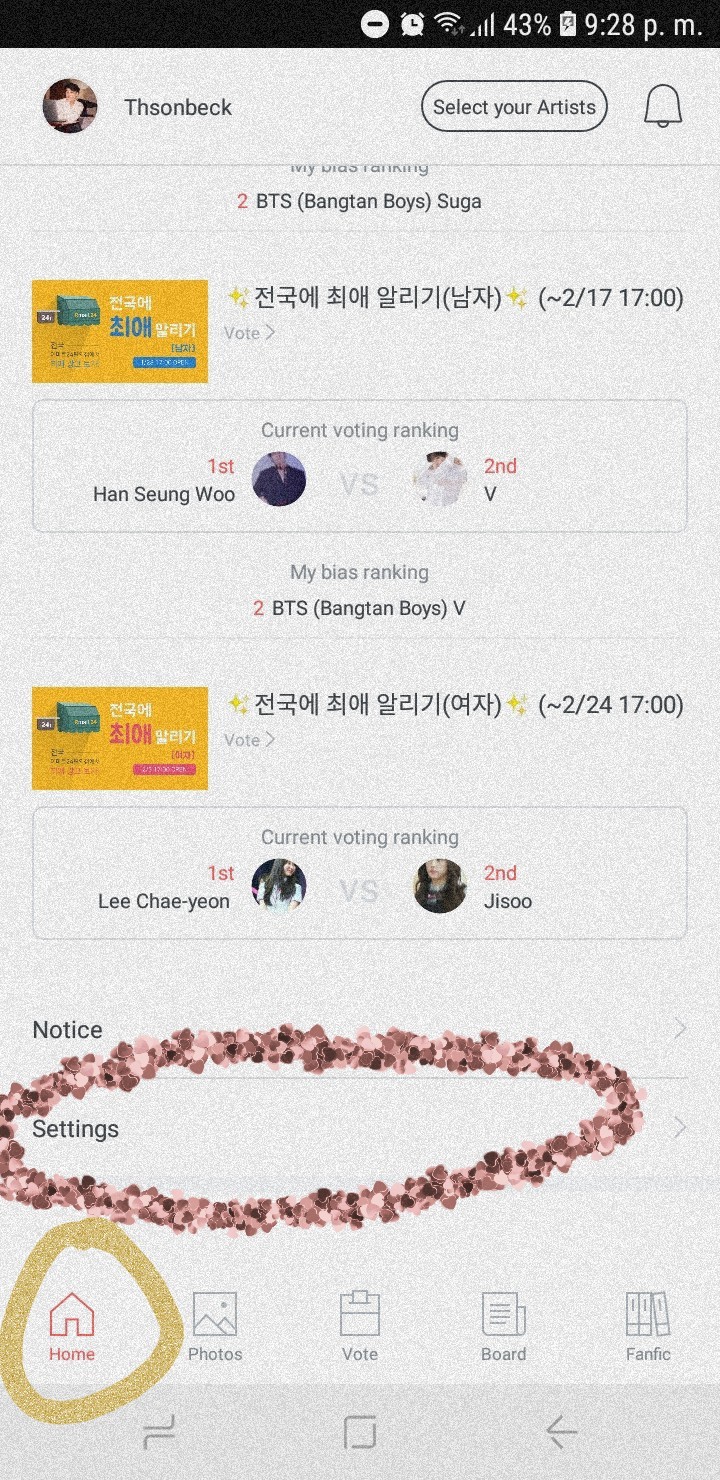Switch to the Fanfic tab
Viewport: 720px width, 1480px height.
tap(648, 1325)
